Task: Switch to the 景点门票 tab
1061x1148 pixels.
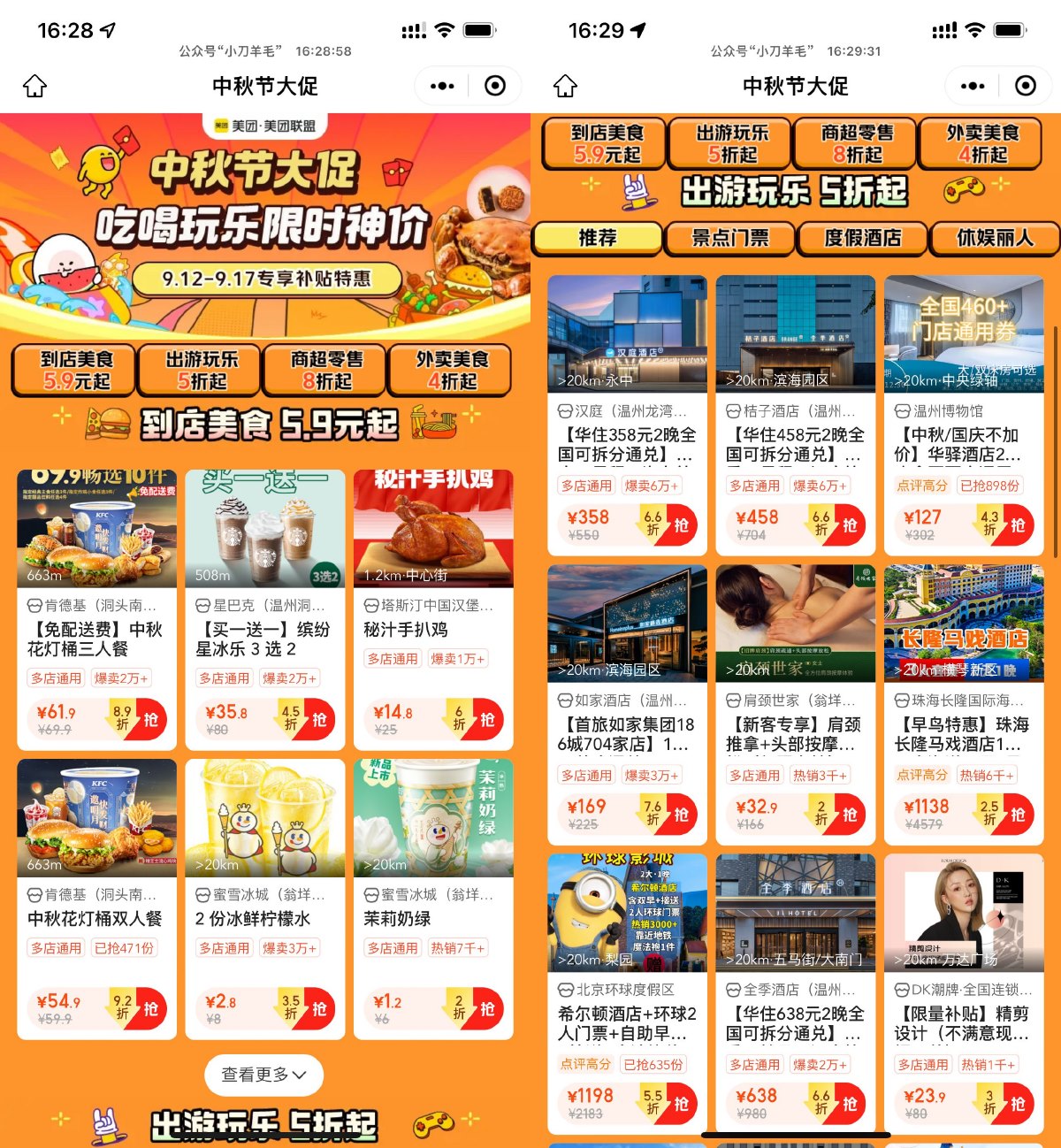Action: (729, 238)
